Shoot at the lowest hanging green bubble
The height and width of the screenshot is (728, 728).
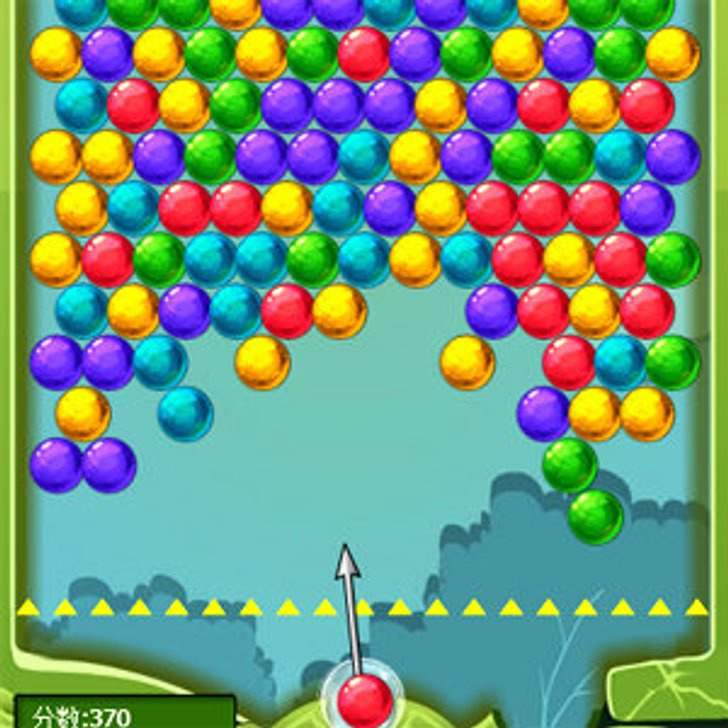[596, 516]
